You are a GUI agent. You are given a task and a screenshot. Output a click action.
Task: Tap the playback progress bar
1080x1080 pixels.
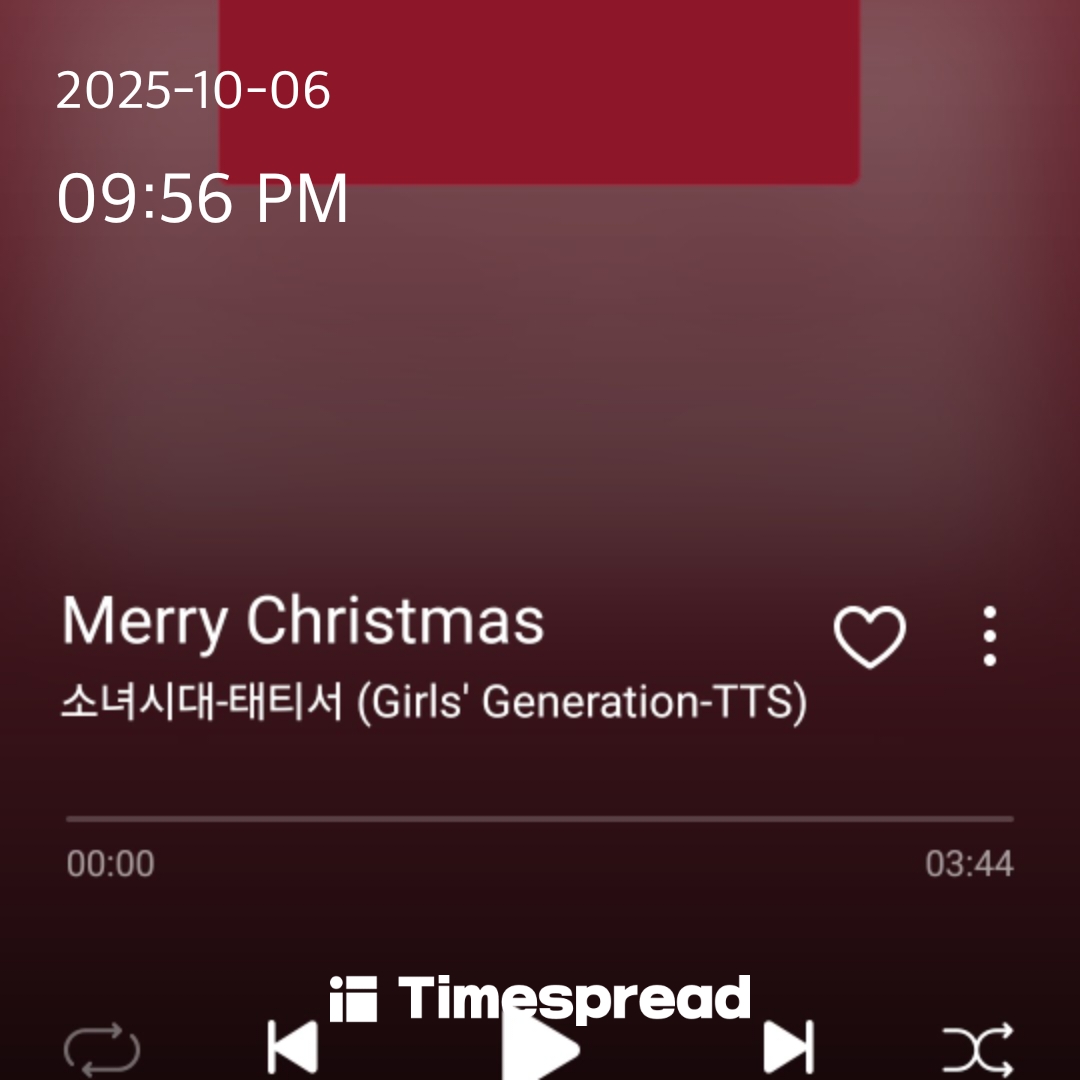click(540, 819)
